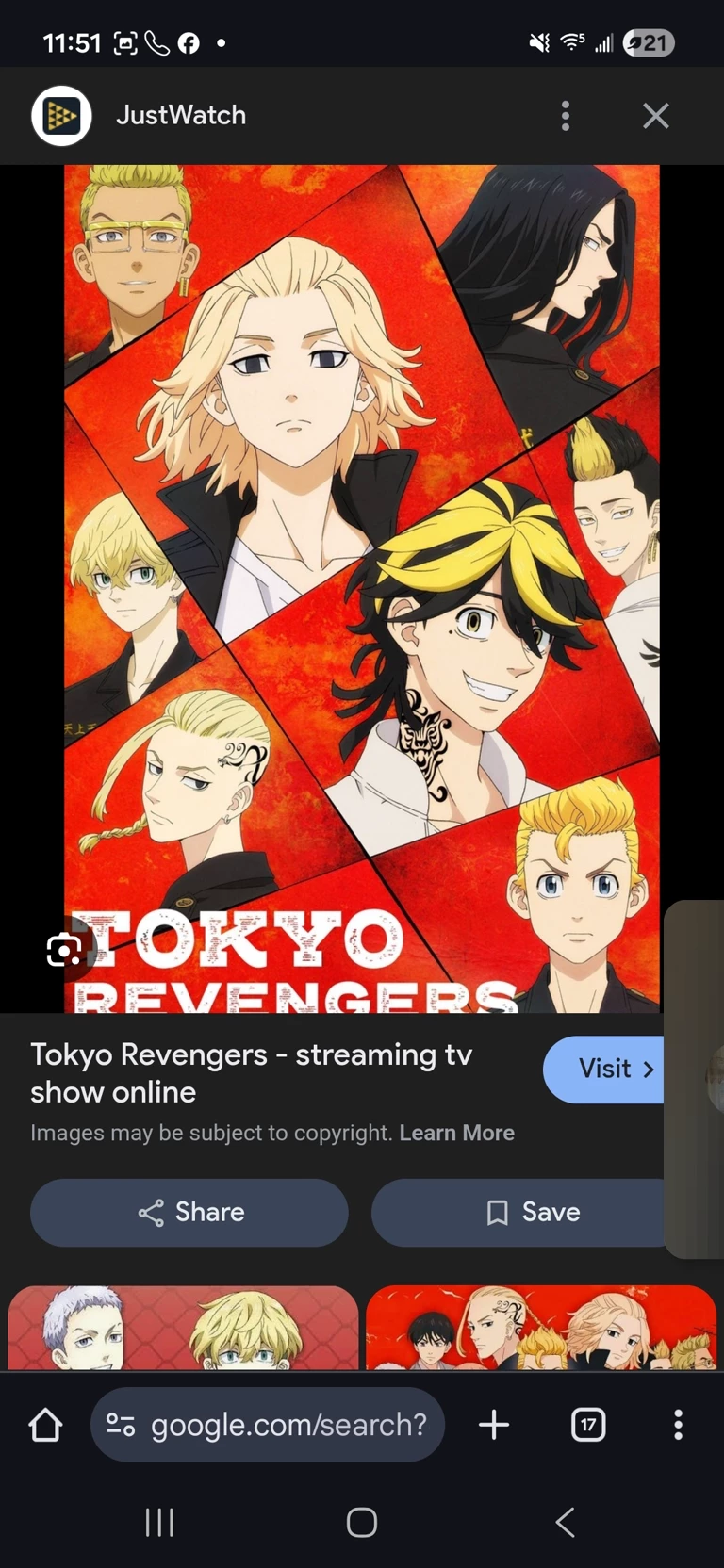Close the image viewer

[x=655, y=116]
